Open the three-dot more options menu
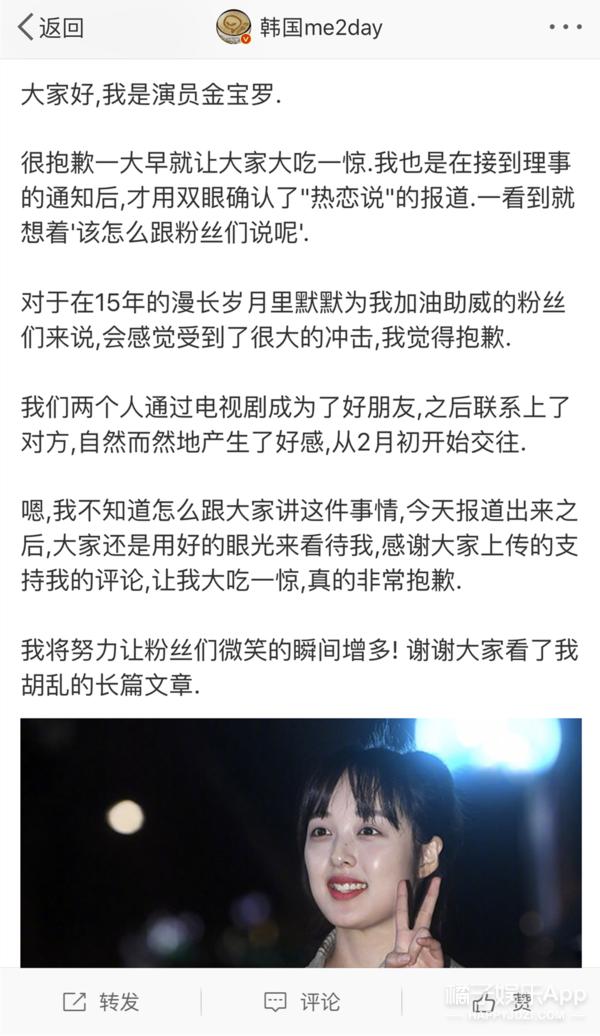This screenshot has width=600, height=1036. coord(566,28)
